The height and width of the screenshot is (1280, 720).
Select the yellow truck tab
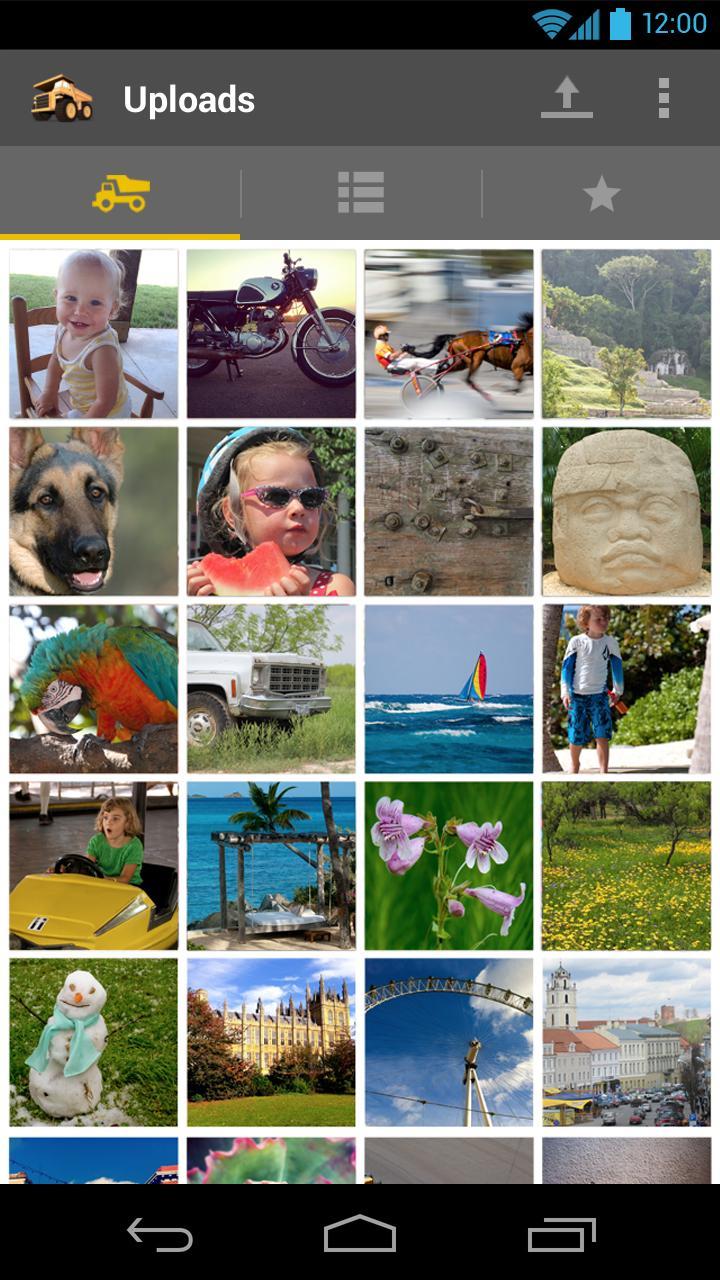[121, 192]
